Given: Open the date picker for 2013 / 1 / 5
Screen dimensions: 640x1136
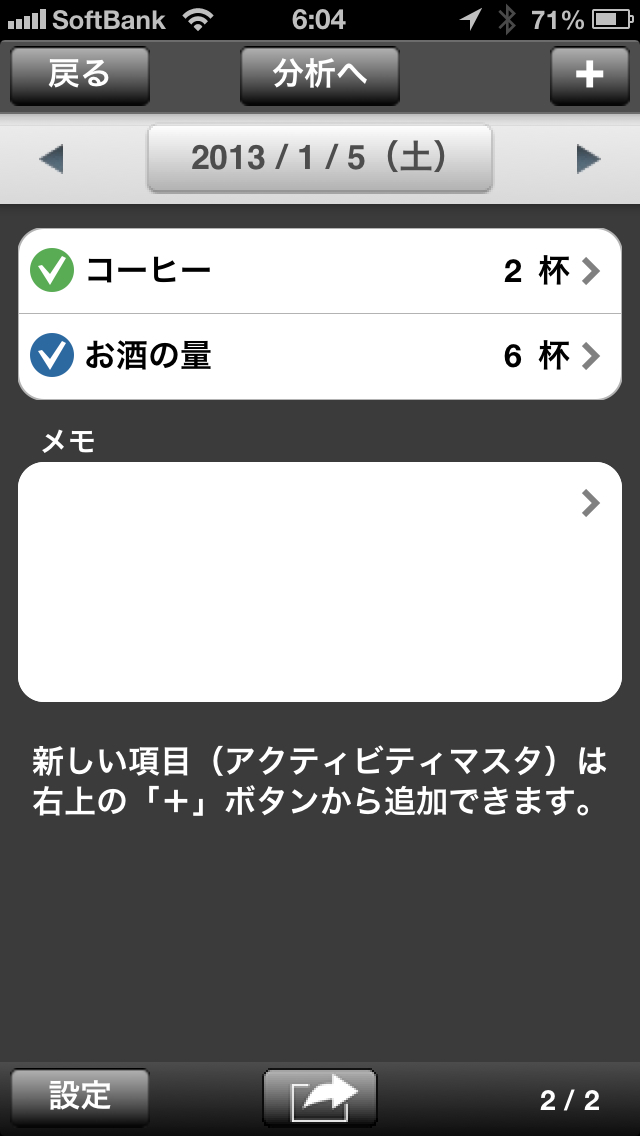Looking at the screenshot, I should point(319,158).
